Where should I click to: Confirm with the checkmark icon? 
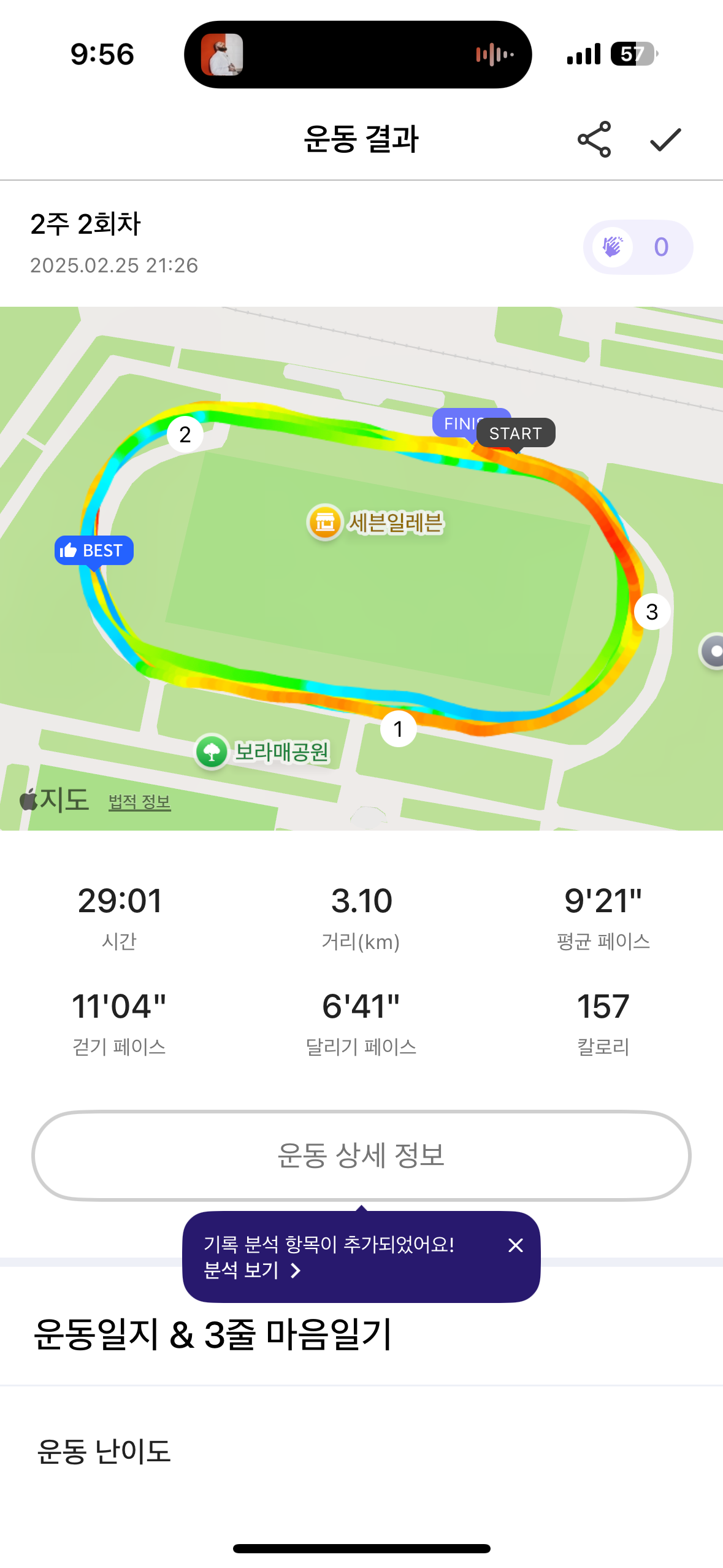[665, 139]
